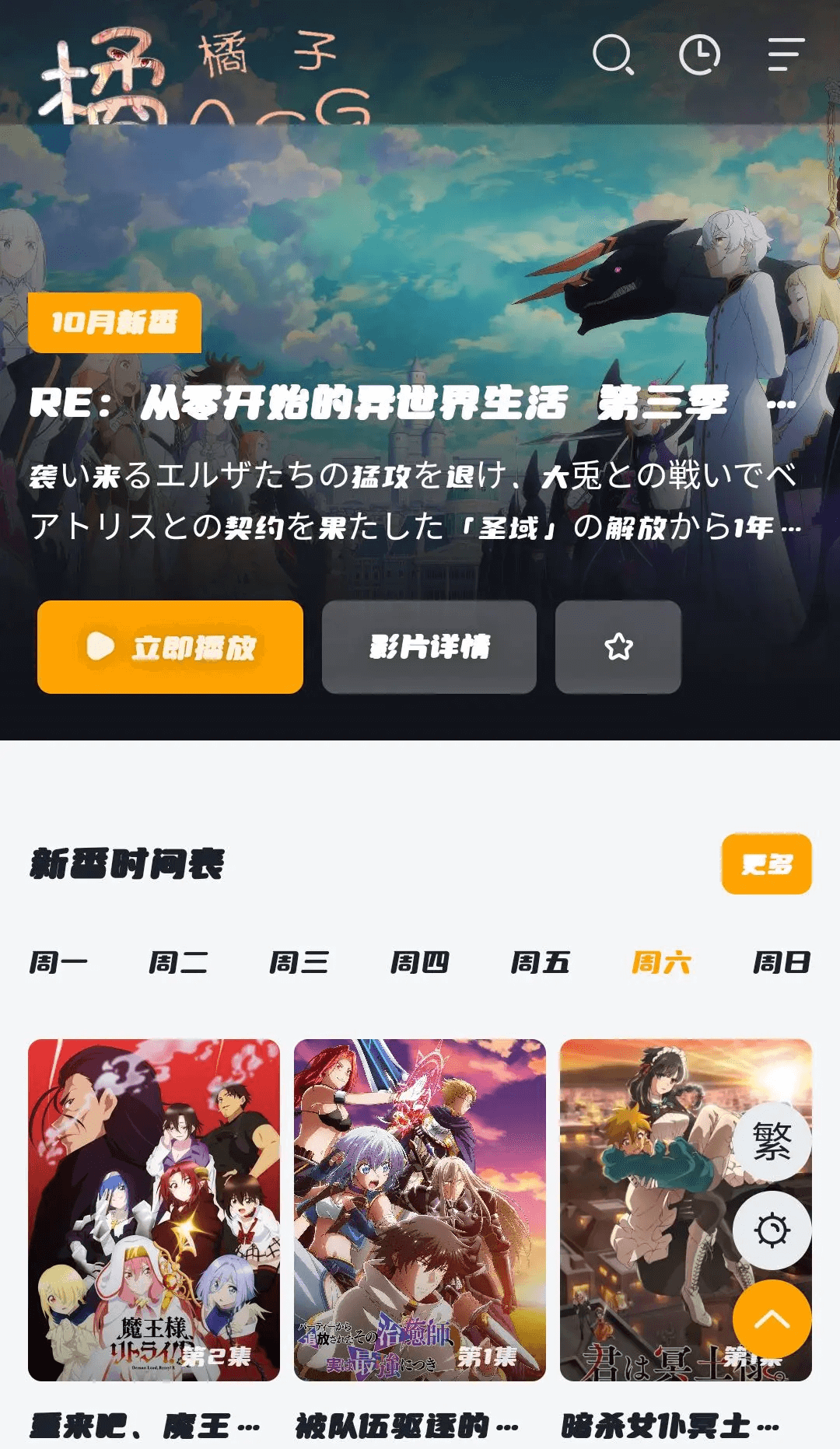840x1449 pixels.
Task: Open the viewing history
Action: pyautogui.click(x=702, y=53)
